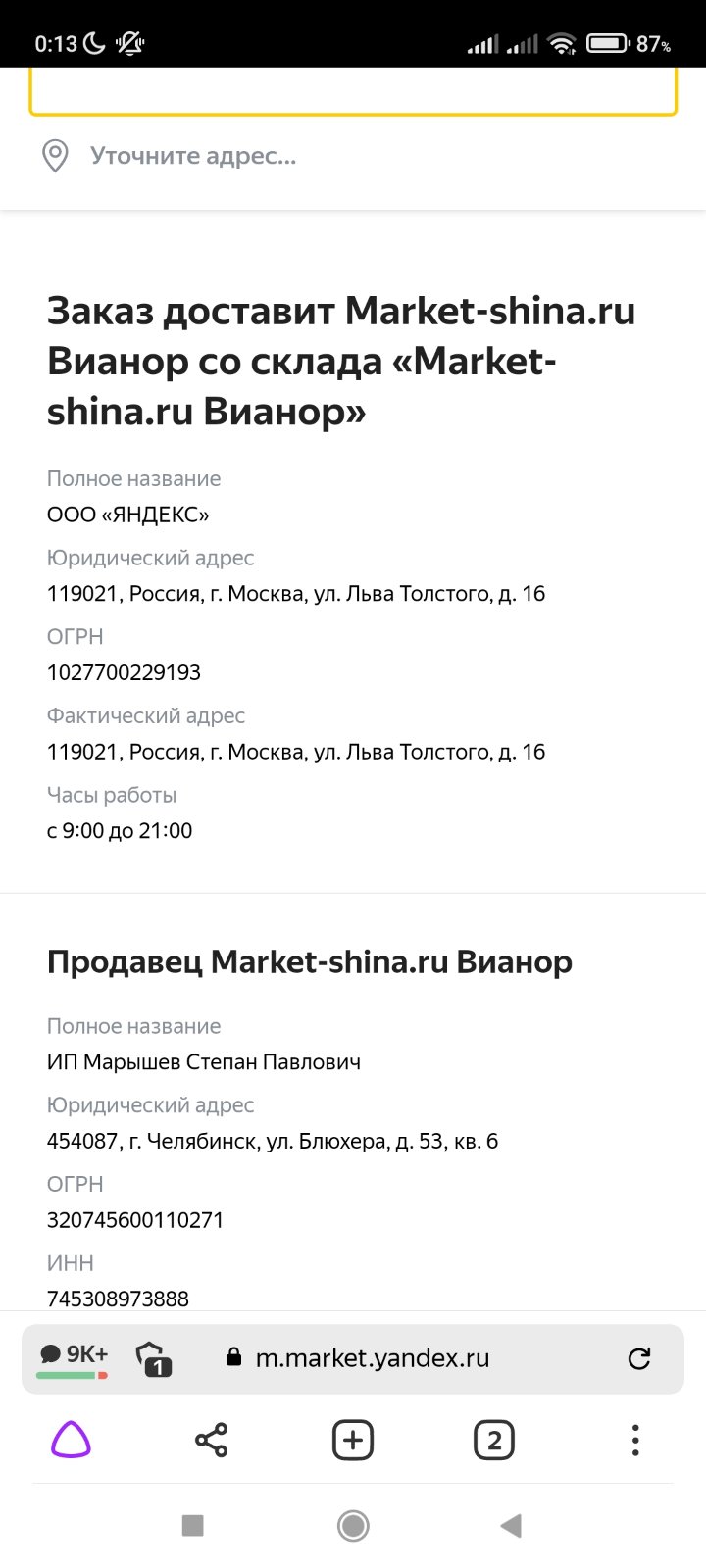Go to the system home screen
The height and width of the screenshot is (1568, 706).
353,1525
